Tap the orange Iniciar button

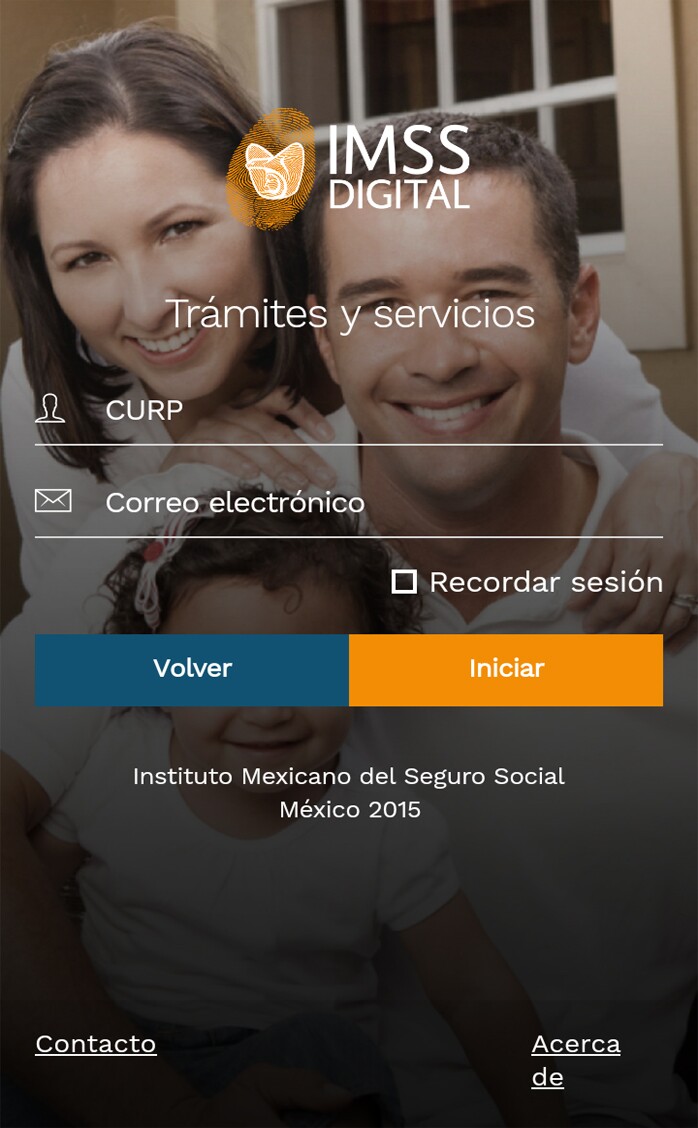[x=506, y=669]
